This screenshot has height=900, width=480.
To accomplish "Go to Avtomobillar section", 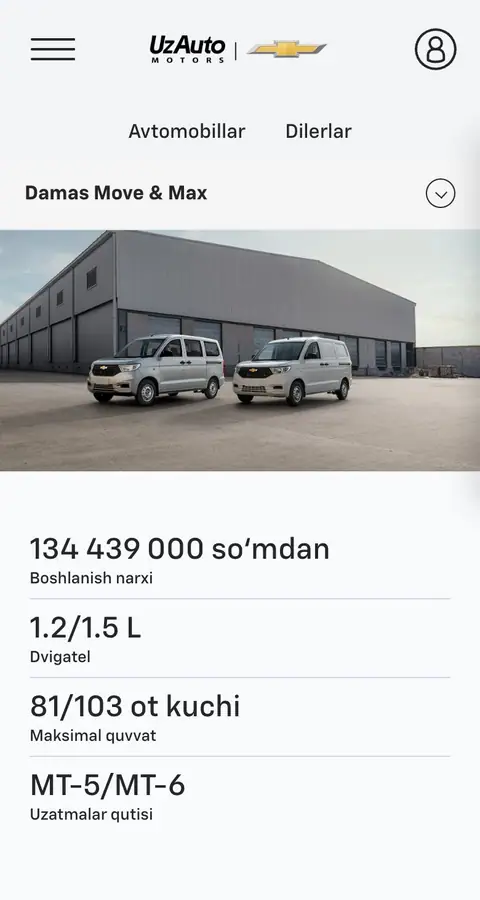I will pyautogui.click(x=187, y=131).
